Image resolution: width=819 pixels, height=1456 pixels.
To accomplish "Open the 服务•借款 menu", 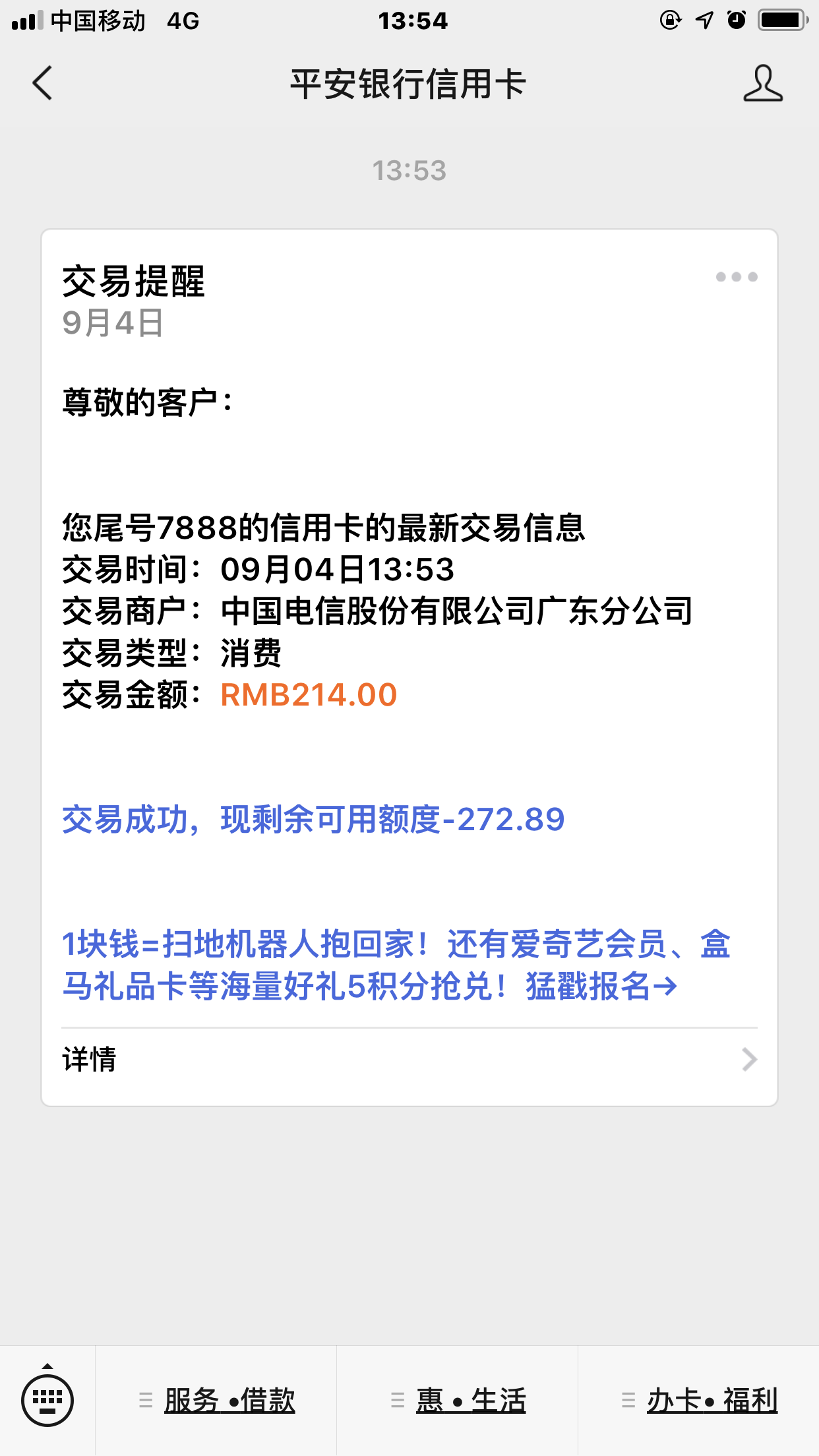I will pos(217,1401).
